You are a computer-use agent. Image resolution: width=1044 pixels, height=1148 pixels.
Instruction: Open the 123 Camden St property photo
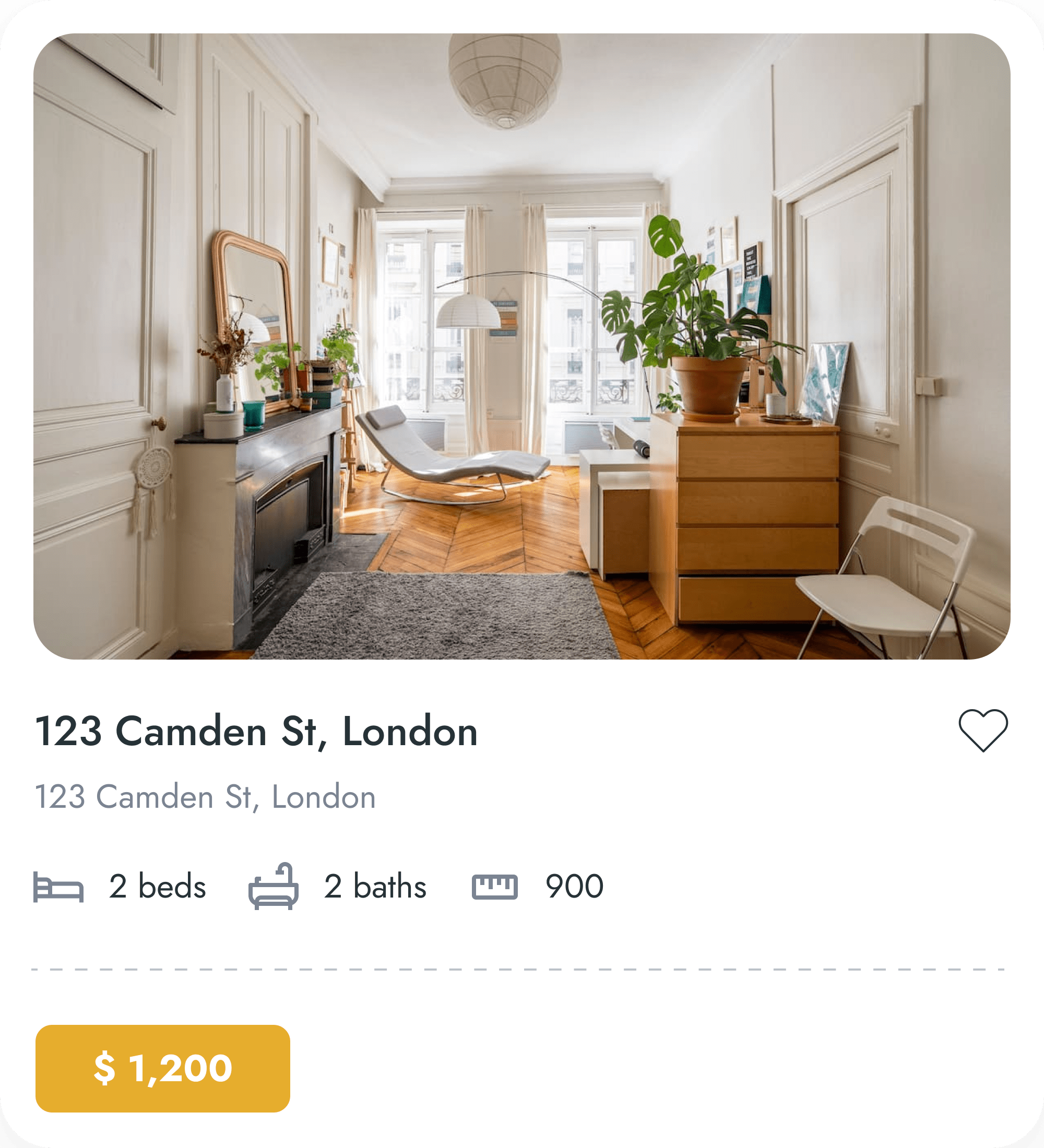[x=521, y=346]
